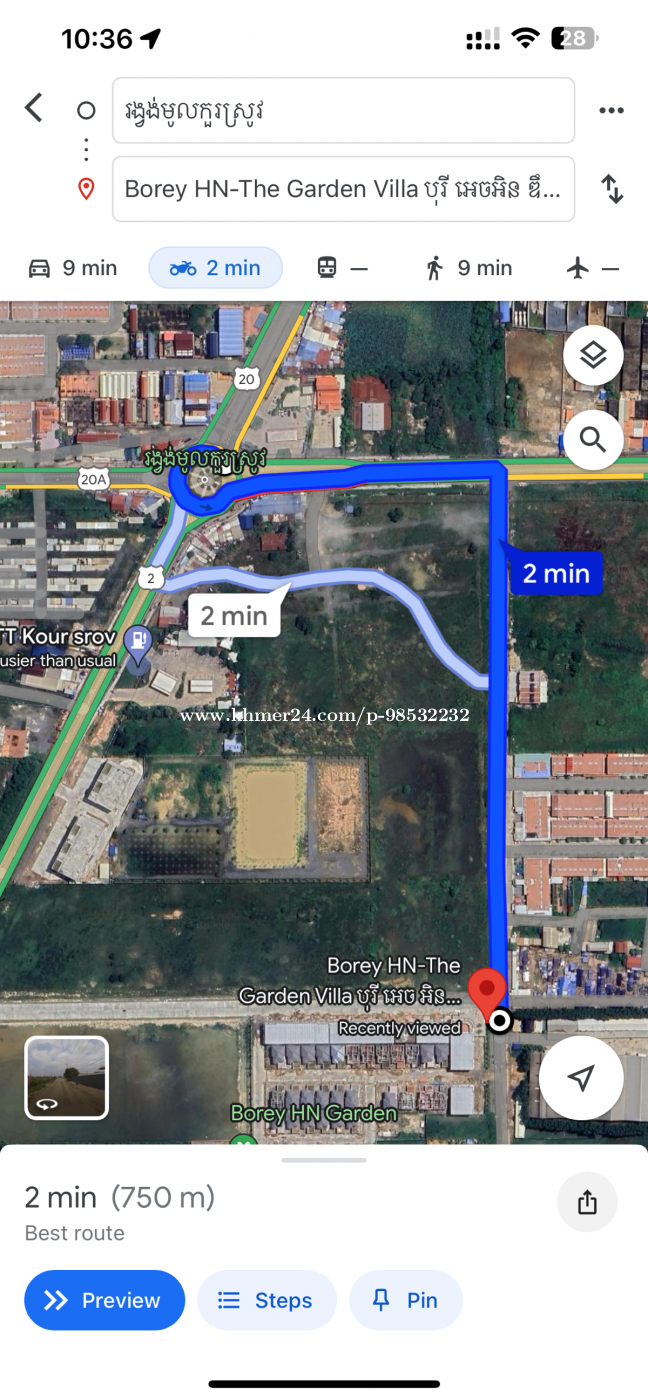Switch to flight travel mode
648x1400 pixels.
click(593, 268)
